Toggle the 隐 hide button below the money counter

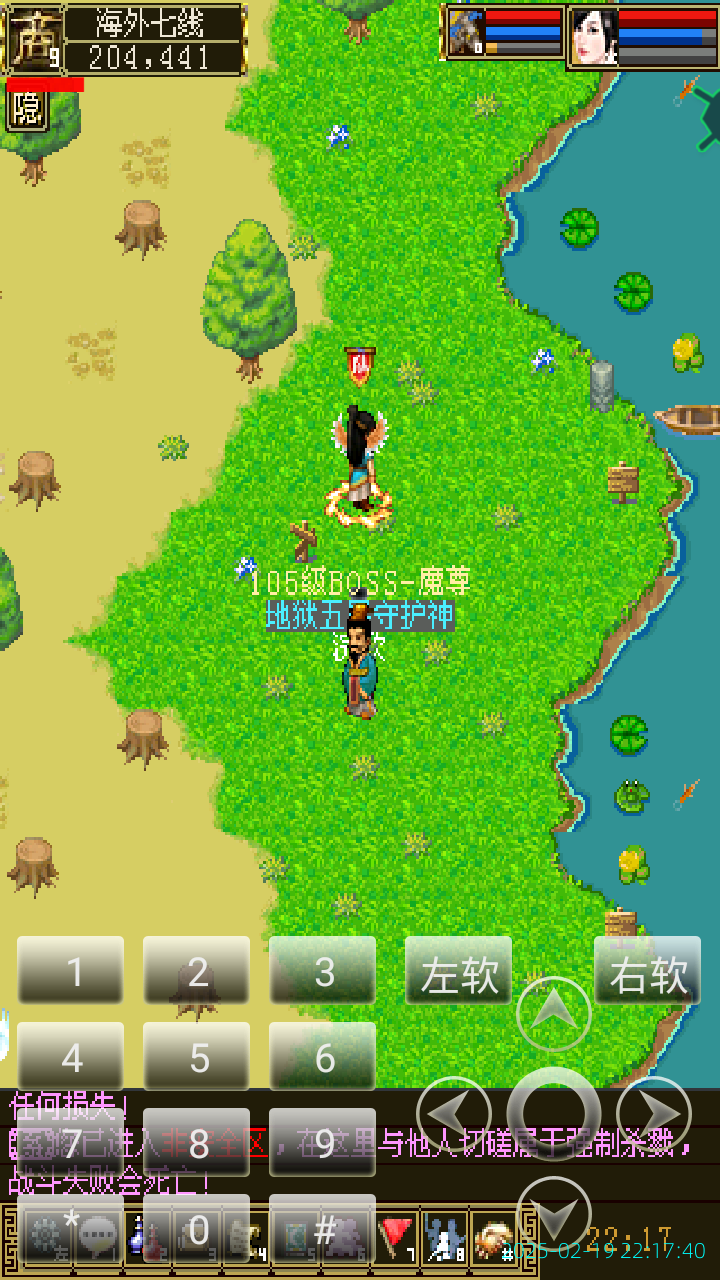tap(25, 108)
